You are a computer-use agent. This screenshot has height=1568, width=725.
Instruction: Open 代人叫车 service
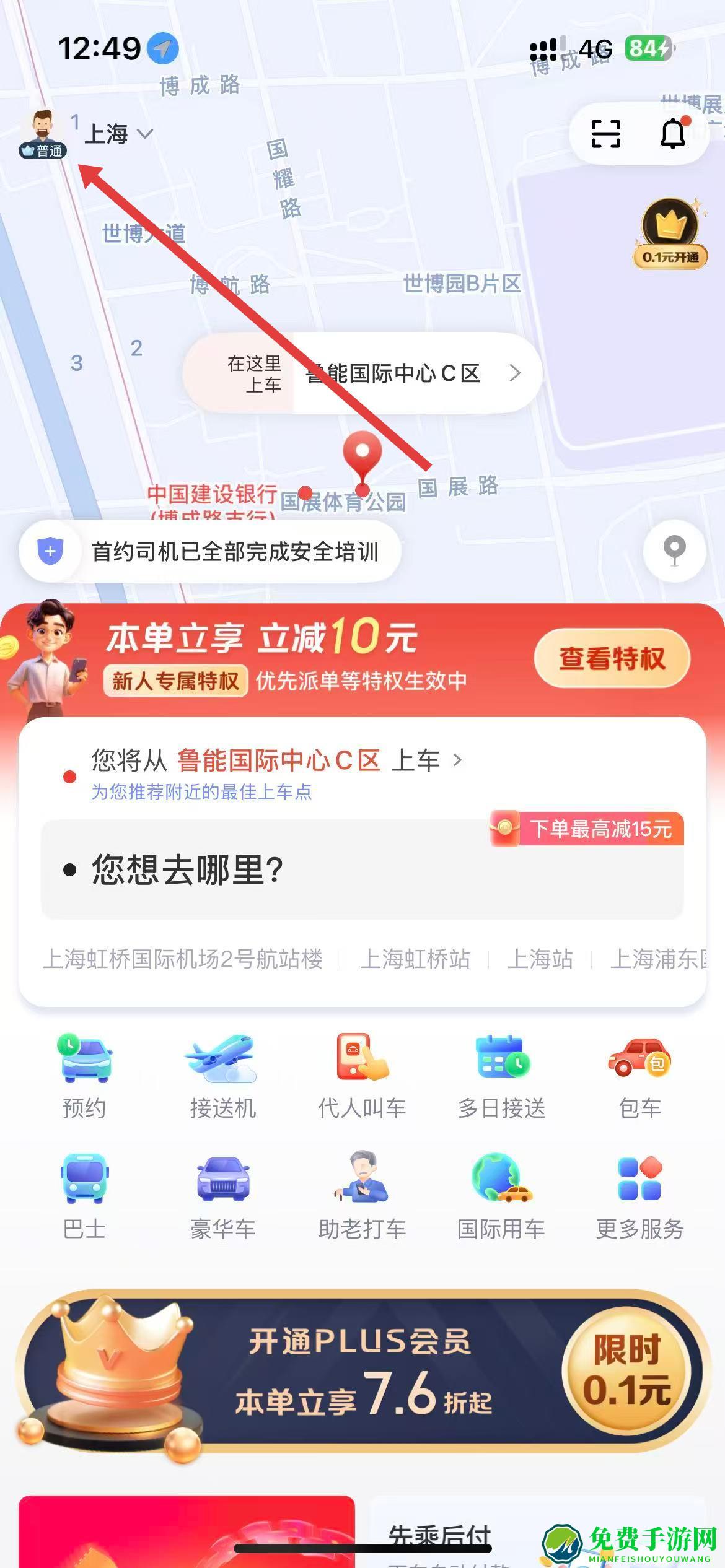click(362, 1076)
